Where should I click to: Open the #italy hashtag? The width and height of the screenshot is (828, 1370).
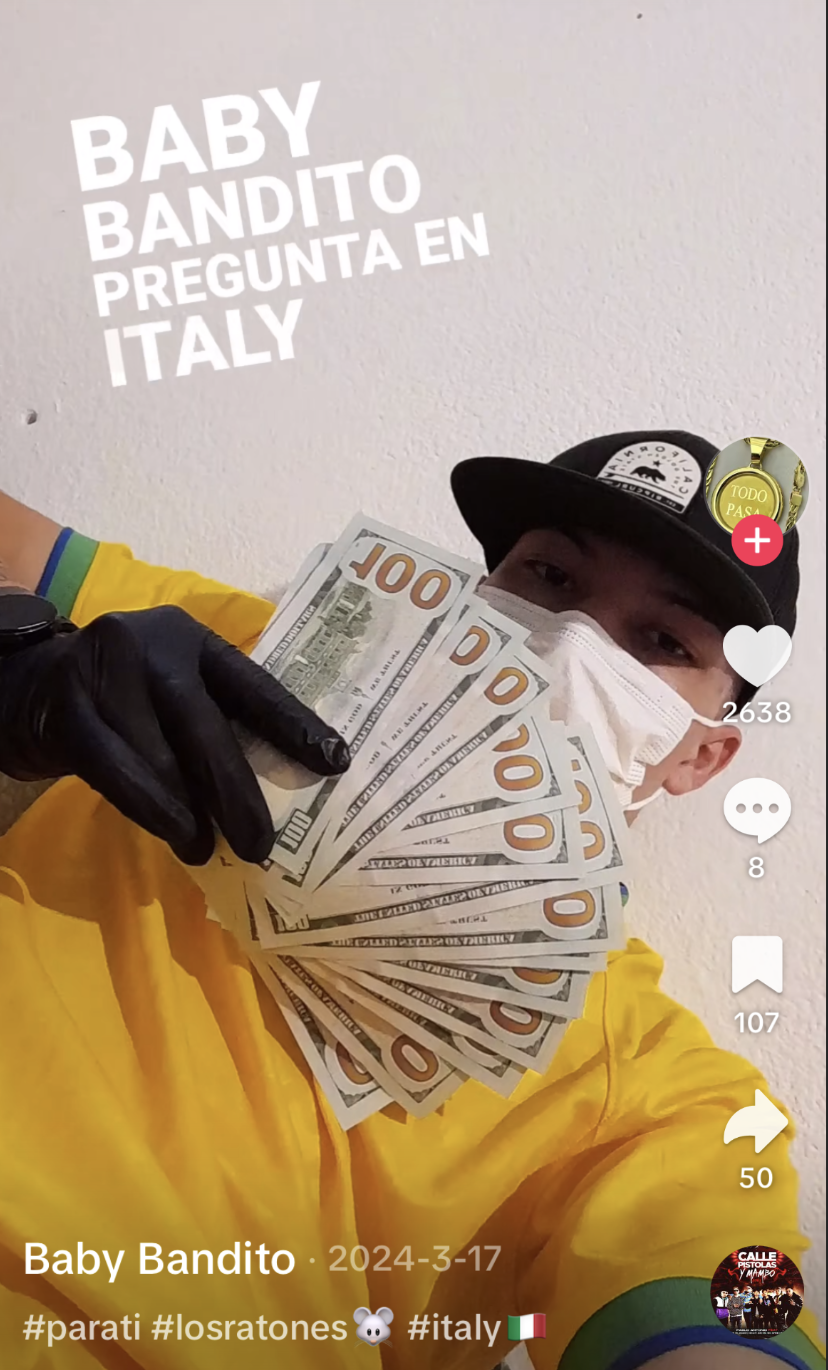[x=476, y=1328]
